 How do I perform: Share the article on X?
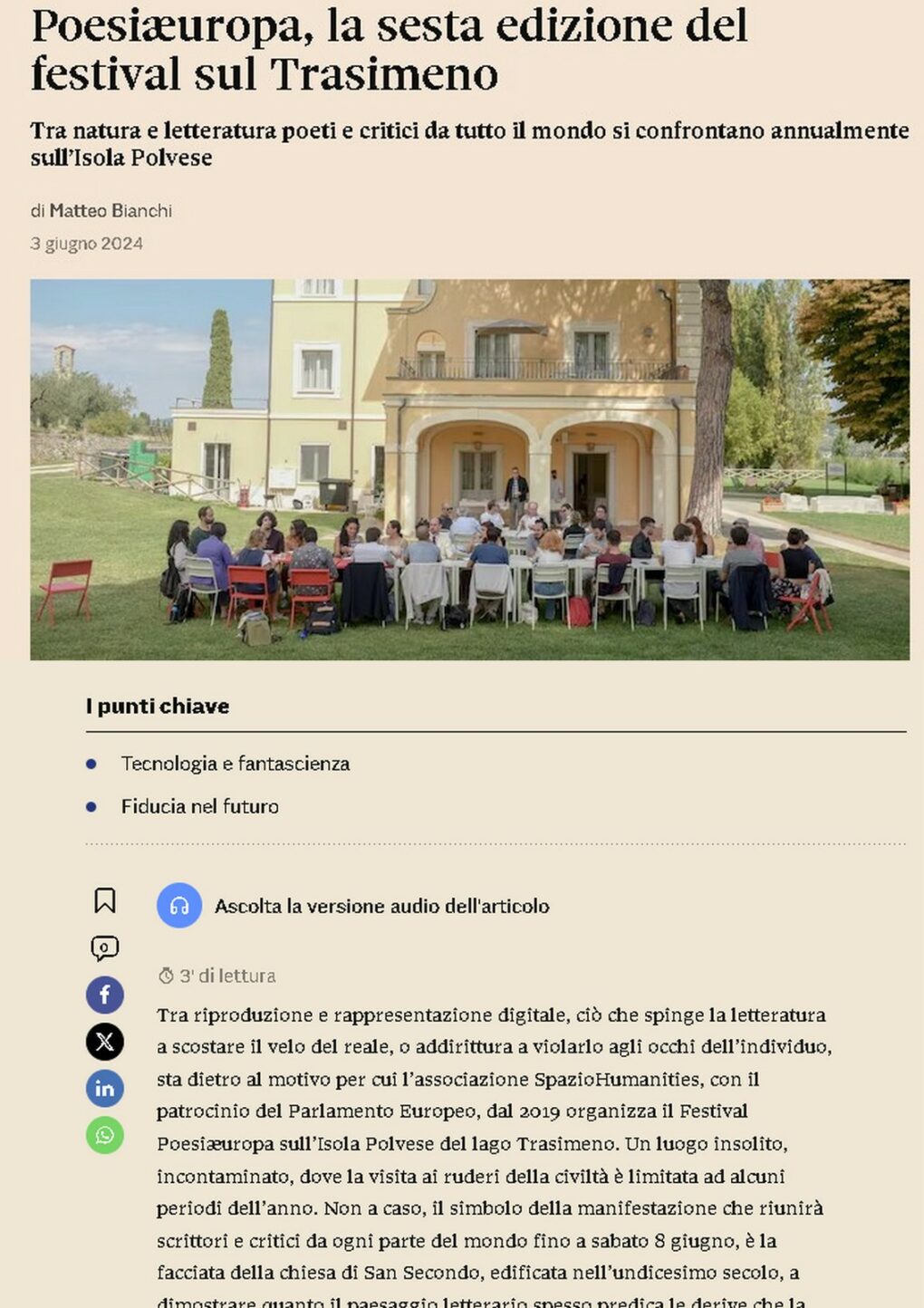[105, 1042]
